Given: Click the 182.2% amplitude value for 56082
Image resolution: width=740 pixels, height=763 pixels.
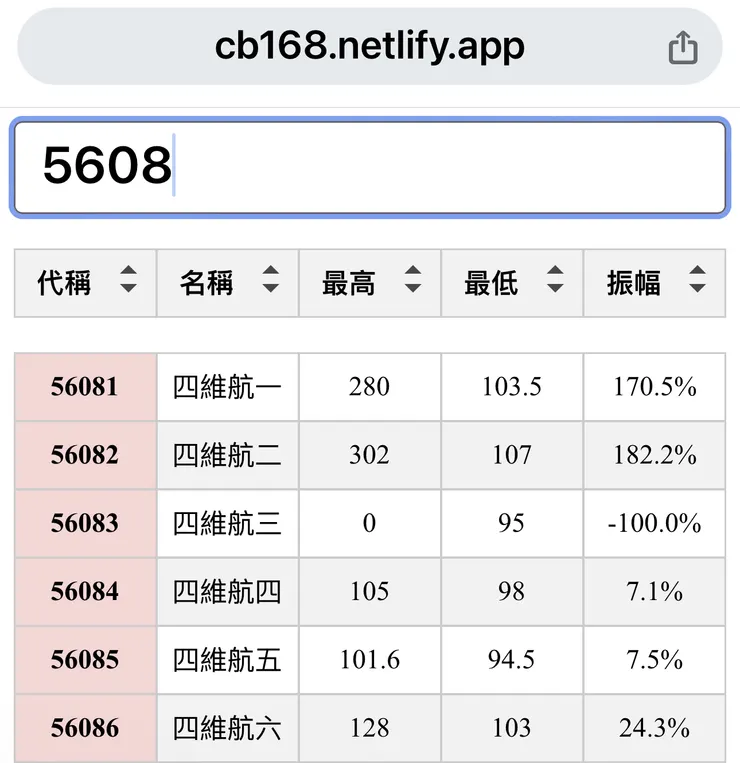Looking at the screenshot, I should click(655, 455).
